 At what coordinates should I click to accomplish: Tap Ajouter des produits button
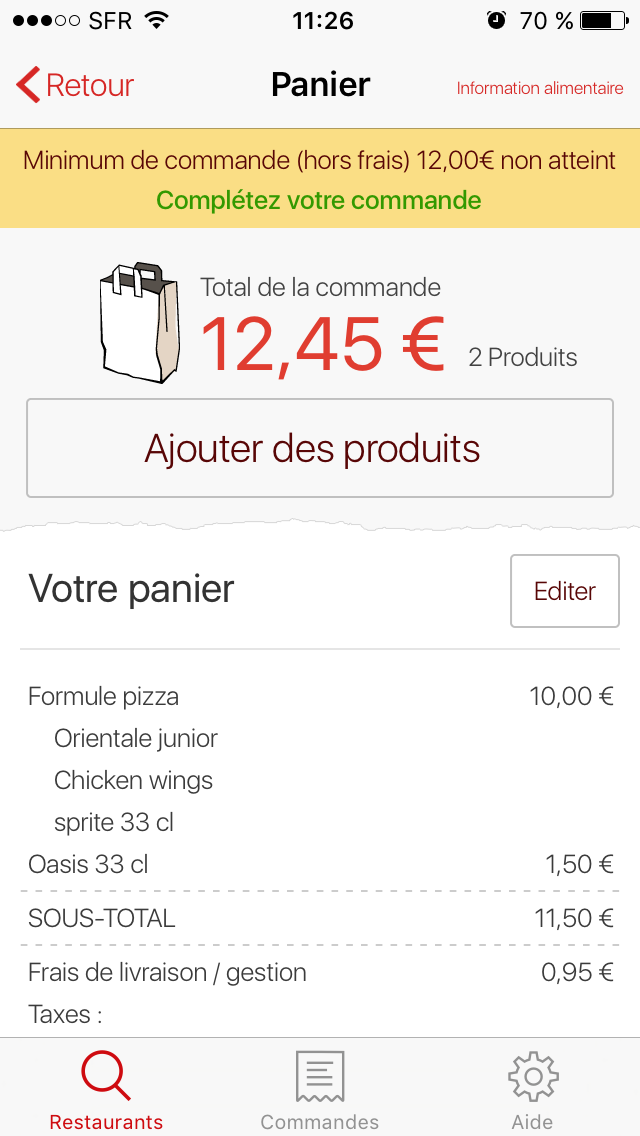coord(320,448)
